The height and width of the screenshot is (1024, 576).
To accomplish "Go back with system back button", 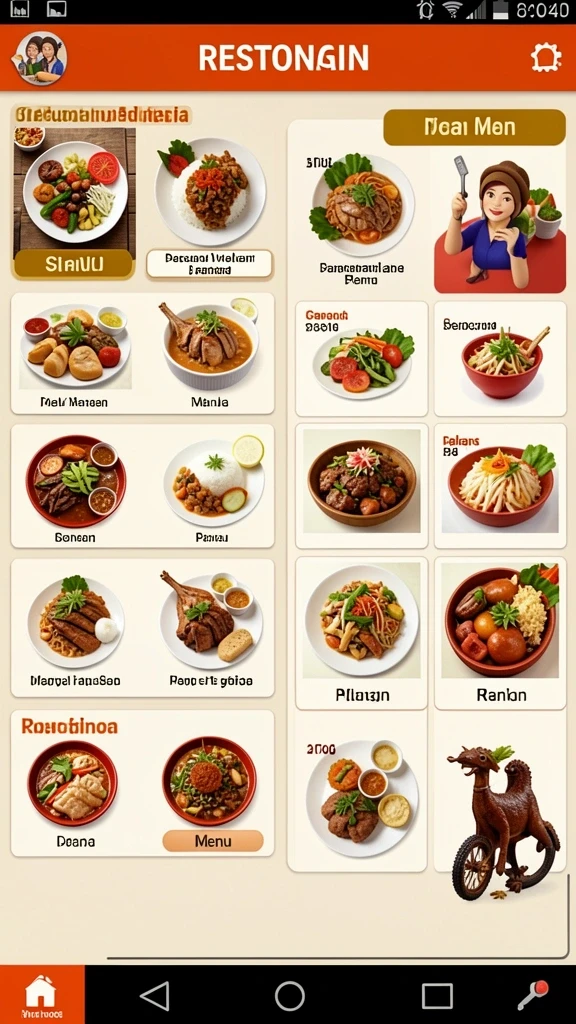I will pyautogui.click(x=155, y=997).
